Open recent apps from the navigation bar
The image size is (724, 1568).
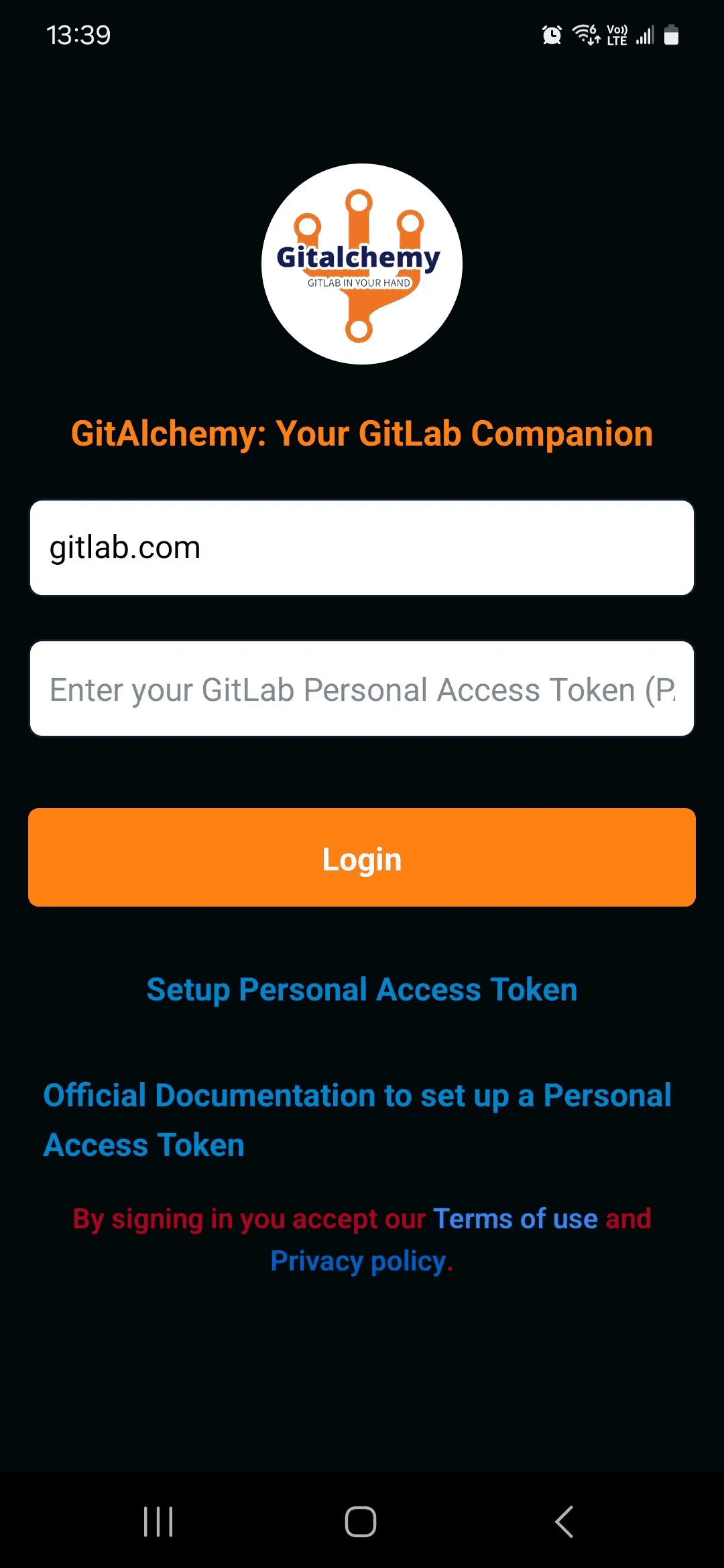[158, 1521]
